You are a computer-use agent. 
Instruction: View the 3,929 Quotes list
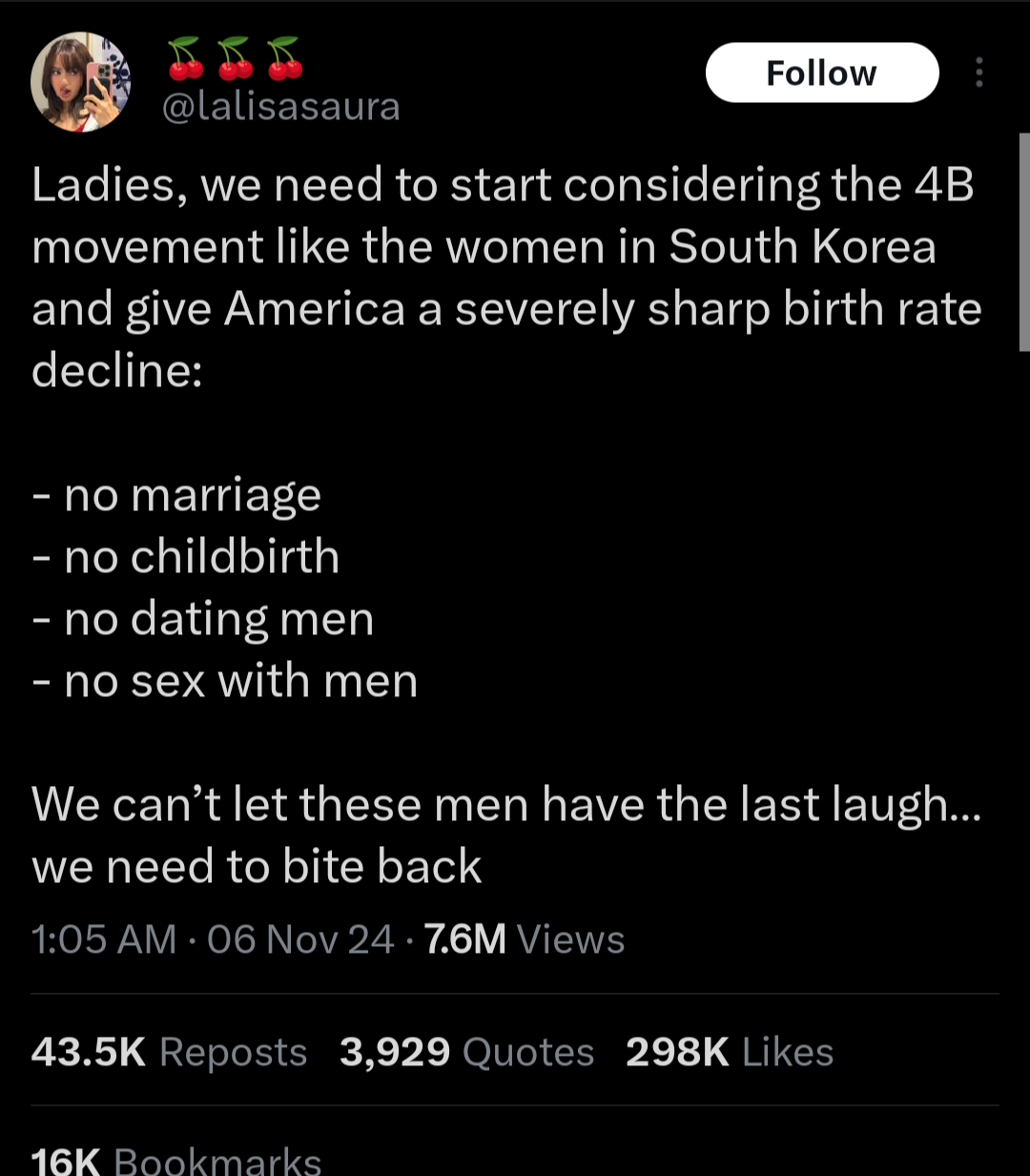point(466,1052)
